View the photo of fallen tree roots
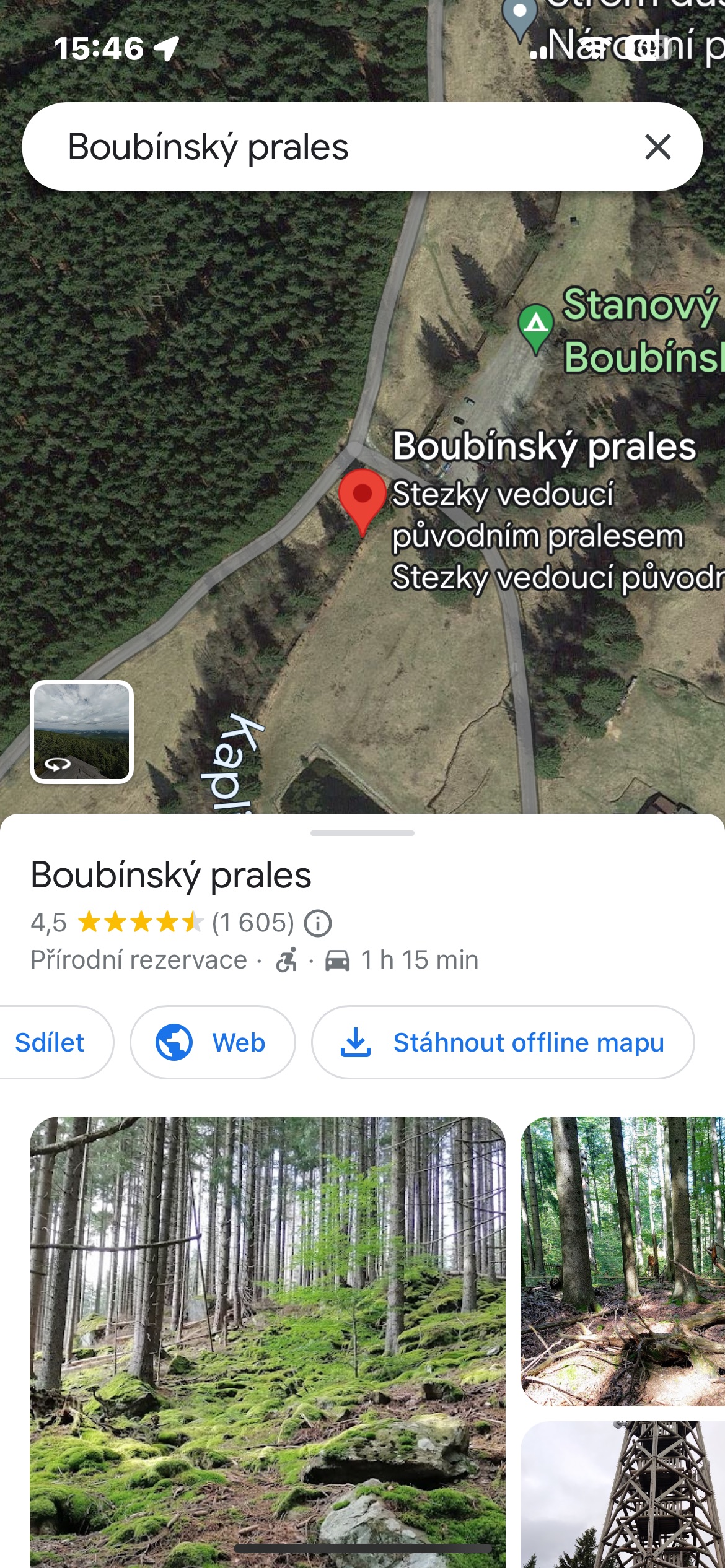The image size is (725, 1568). click(623, 1260)
